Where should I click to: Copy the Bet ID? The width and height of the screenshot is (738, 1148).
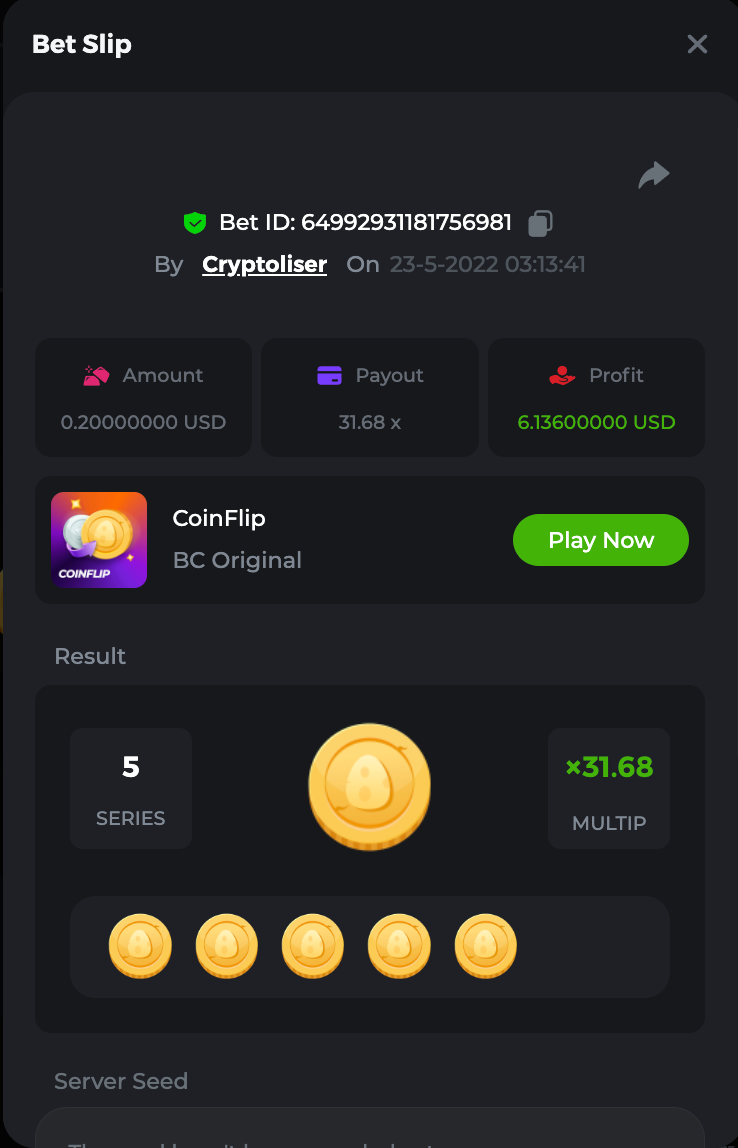coord(540,222)
